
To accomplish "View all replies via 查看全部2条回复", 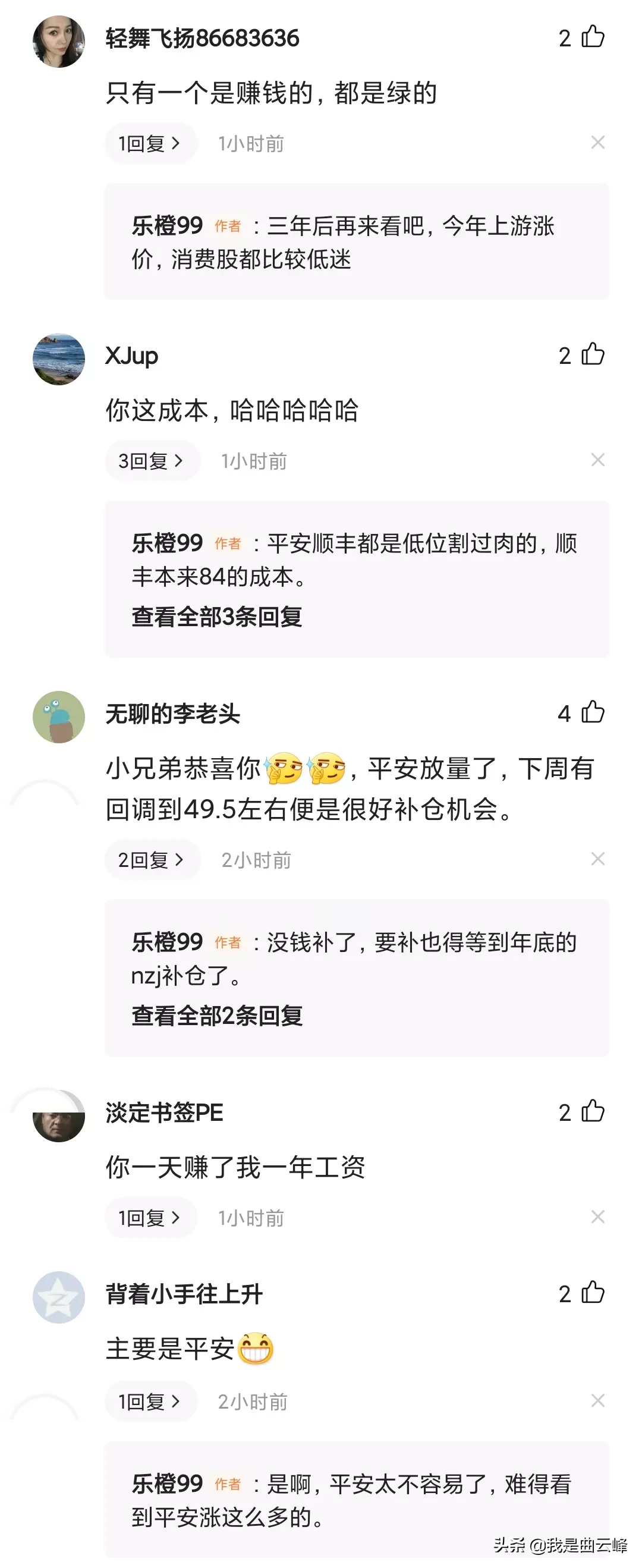I will click(x=216, y=1015).
